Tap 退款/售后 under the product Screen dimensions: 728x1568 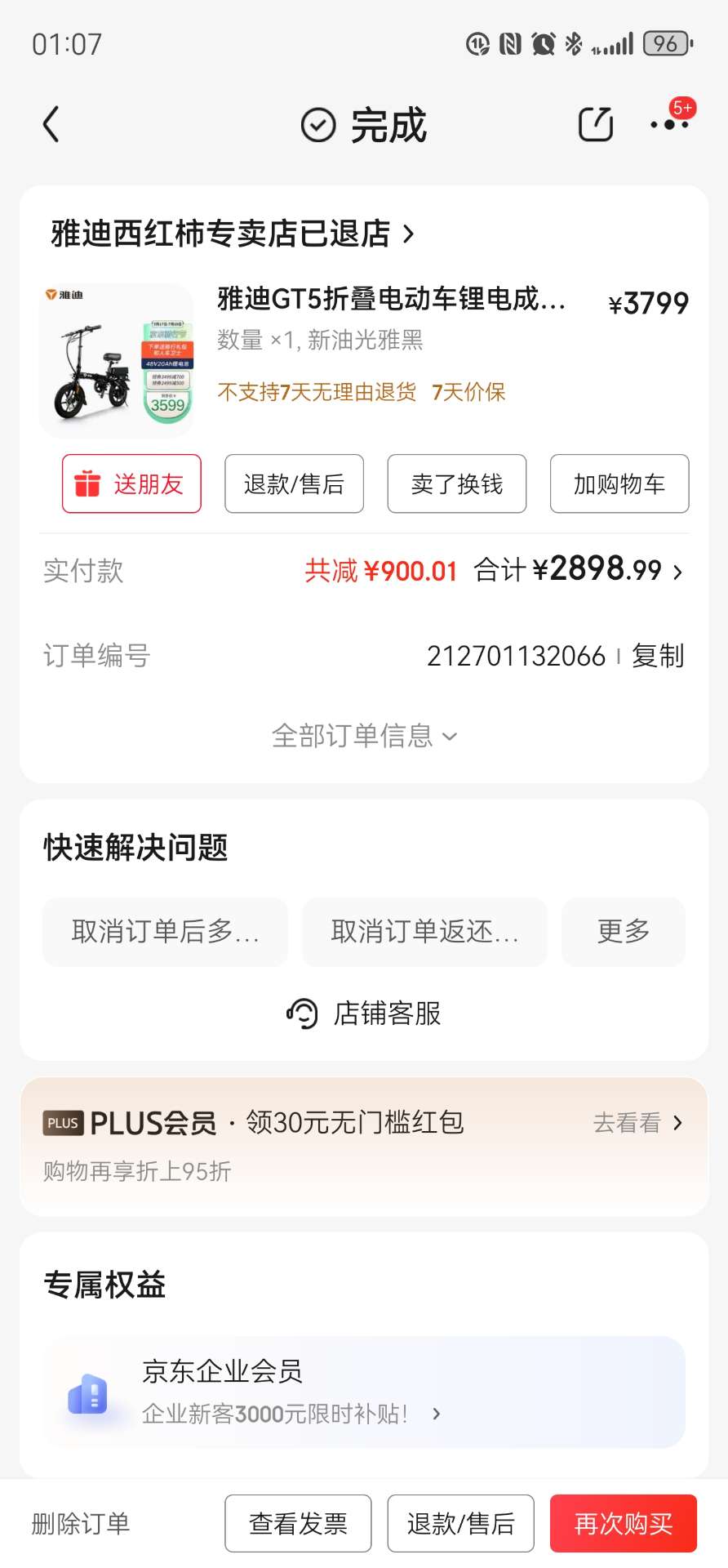[x=294, y=483]
